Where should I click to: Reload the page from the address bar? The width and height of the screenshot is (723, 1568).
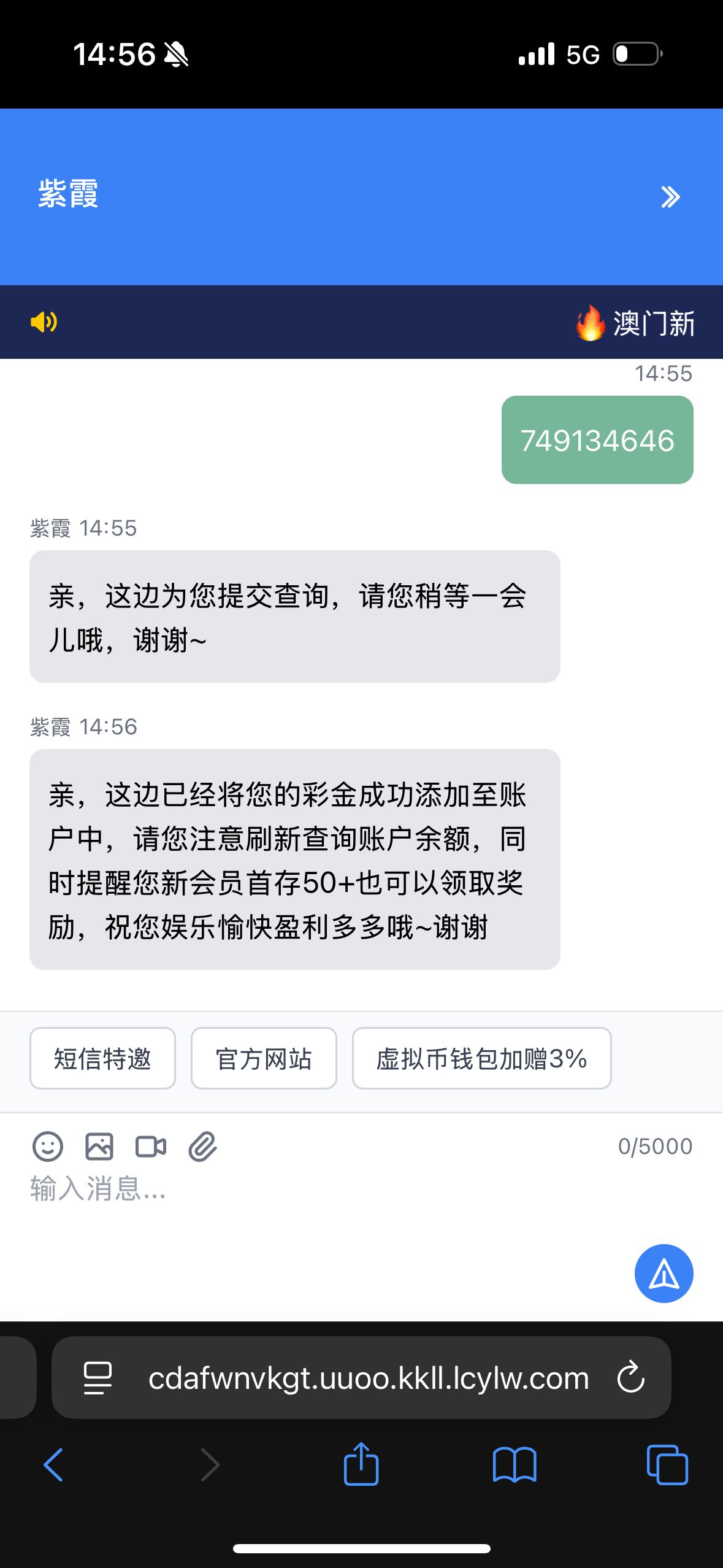(x=630, y=1378)
